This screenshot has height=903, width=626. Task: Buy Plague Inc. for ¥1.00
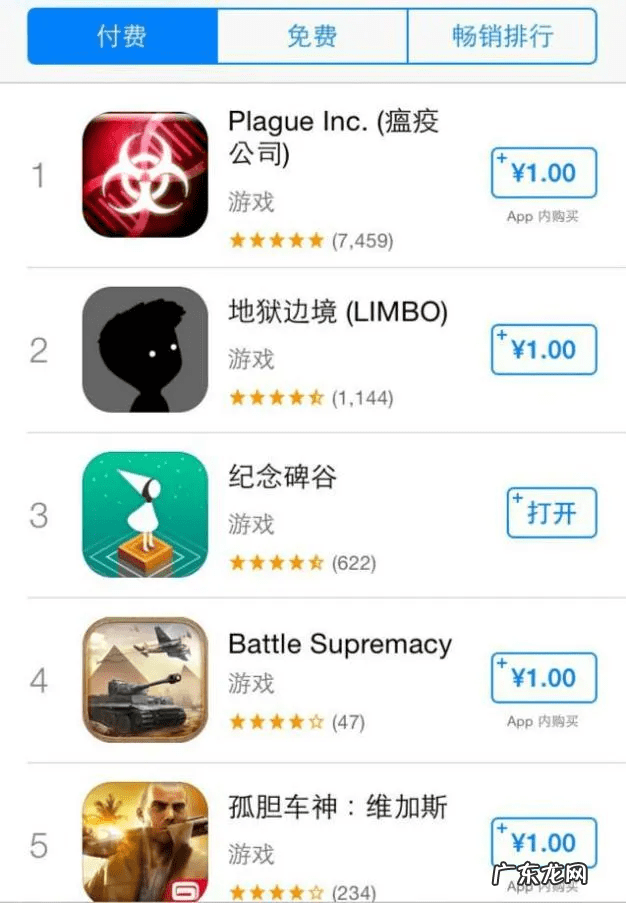pos(543,173)
